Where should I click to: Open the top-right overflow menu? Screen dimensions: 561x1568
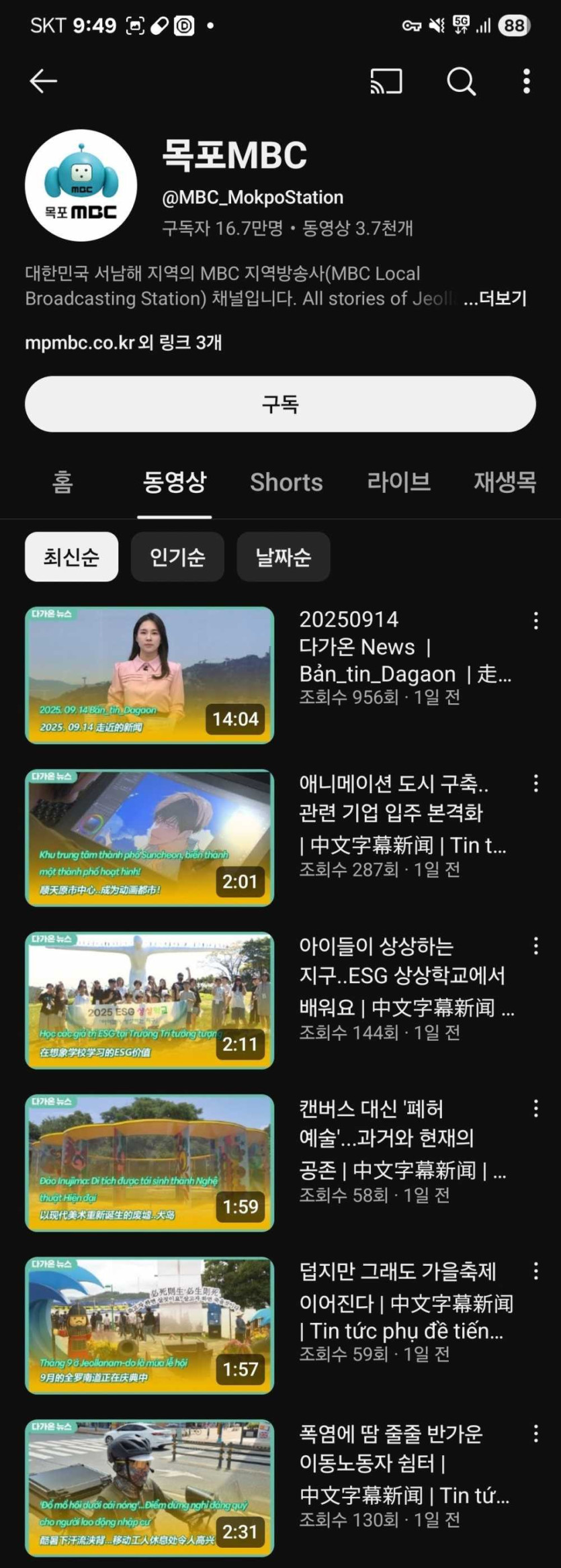tap(527, 81)
